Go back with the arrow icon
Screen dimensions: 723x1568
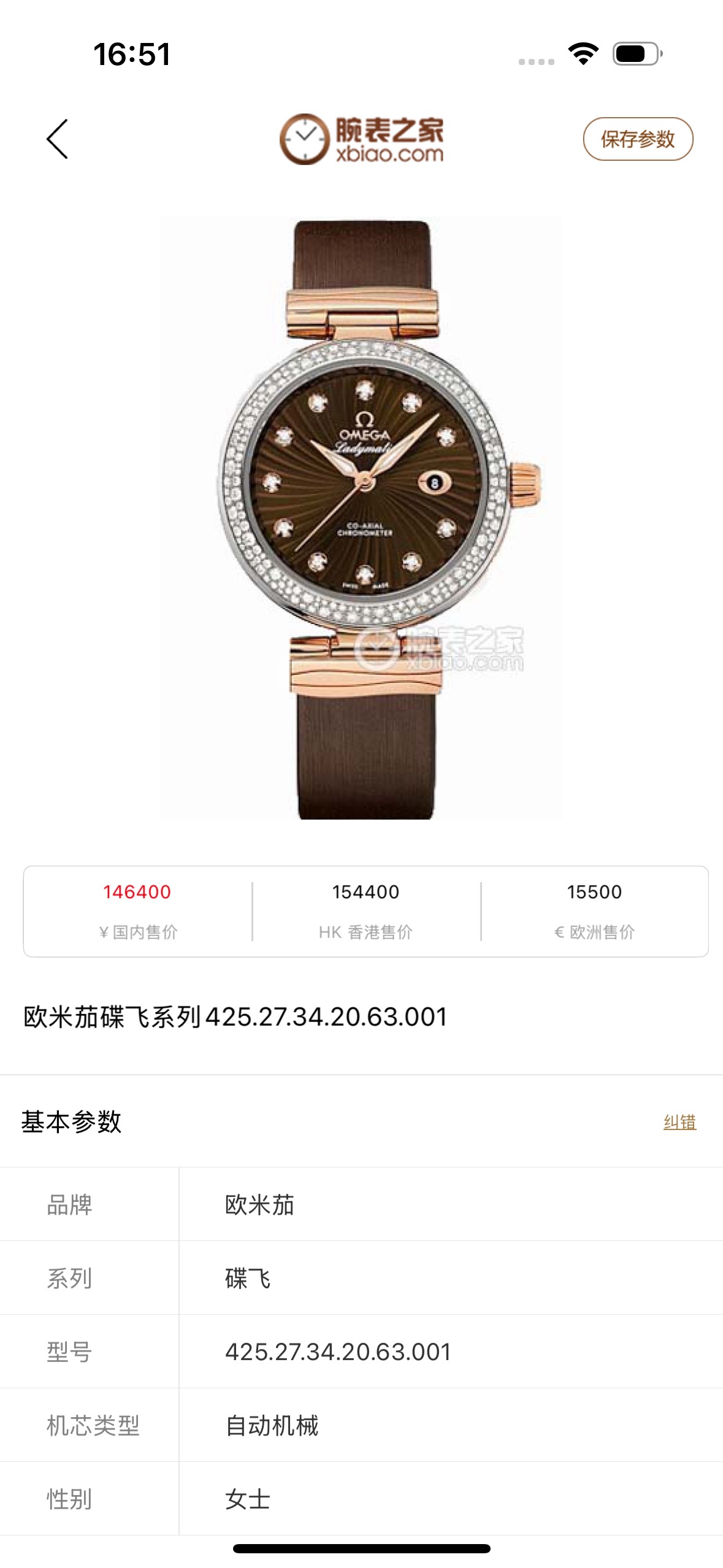click(58, 139)
